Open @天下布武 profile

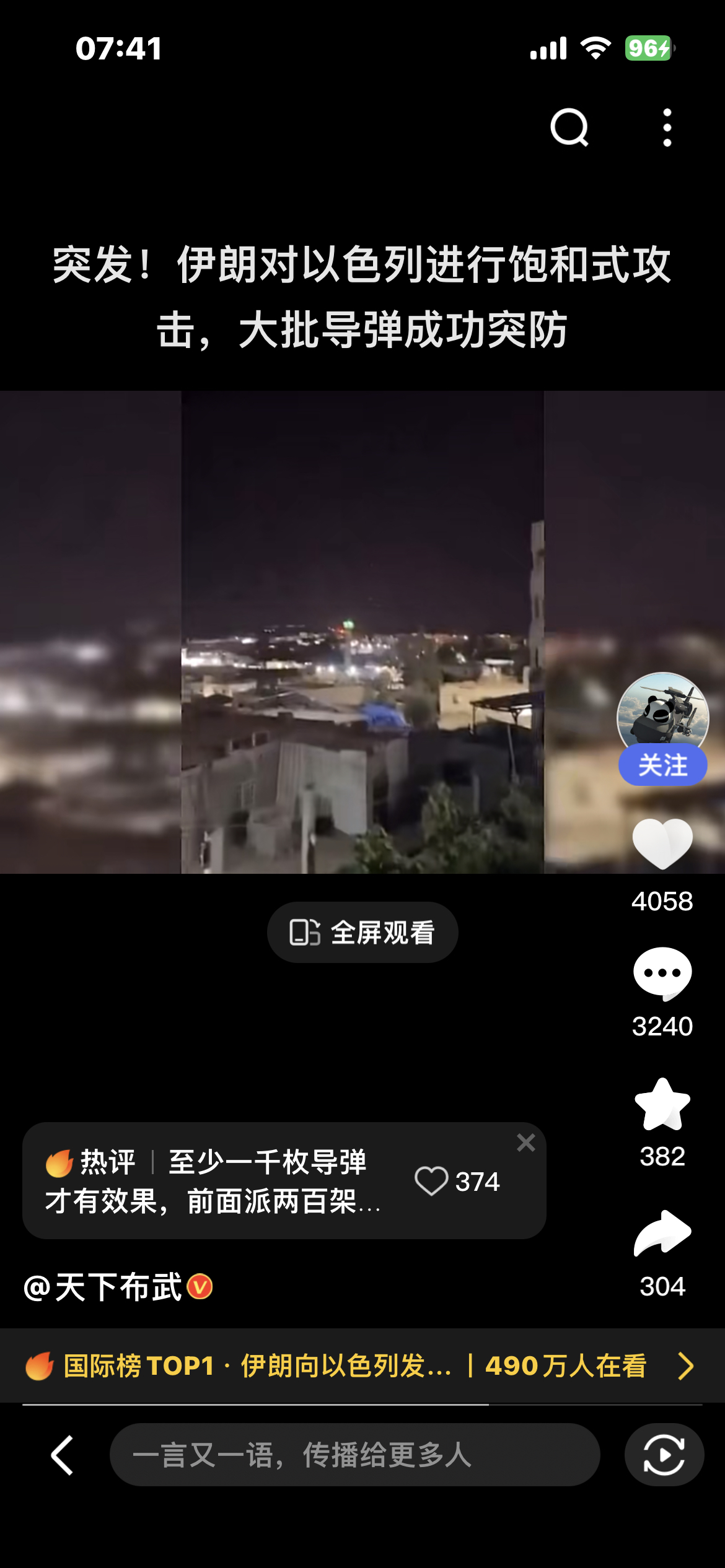pos(118,1287)
